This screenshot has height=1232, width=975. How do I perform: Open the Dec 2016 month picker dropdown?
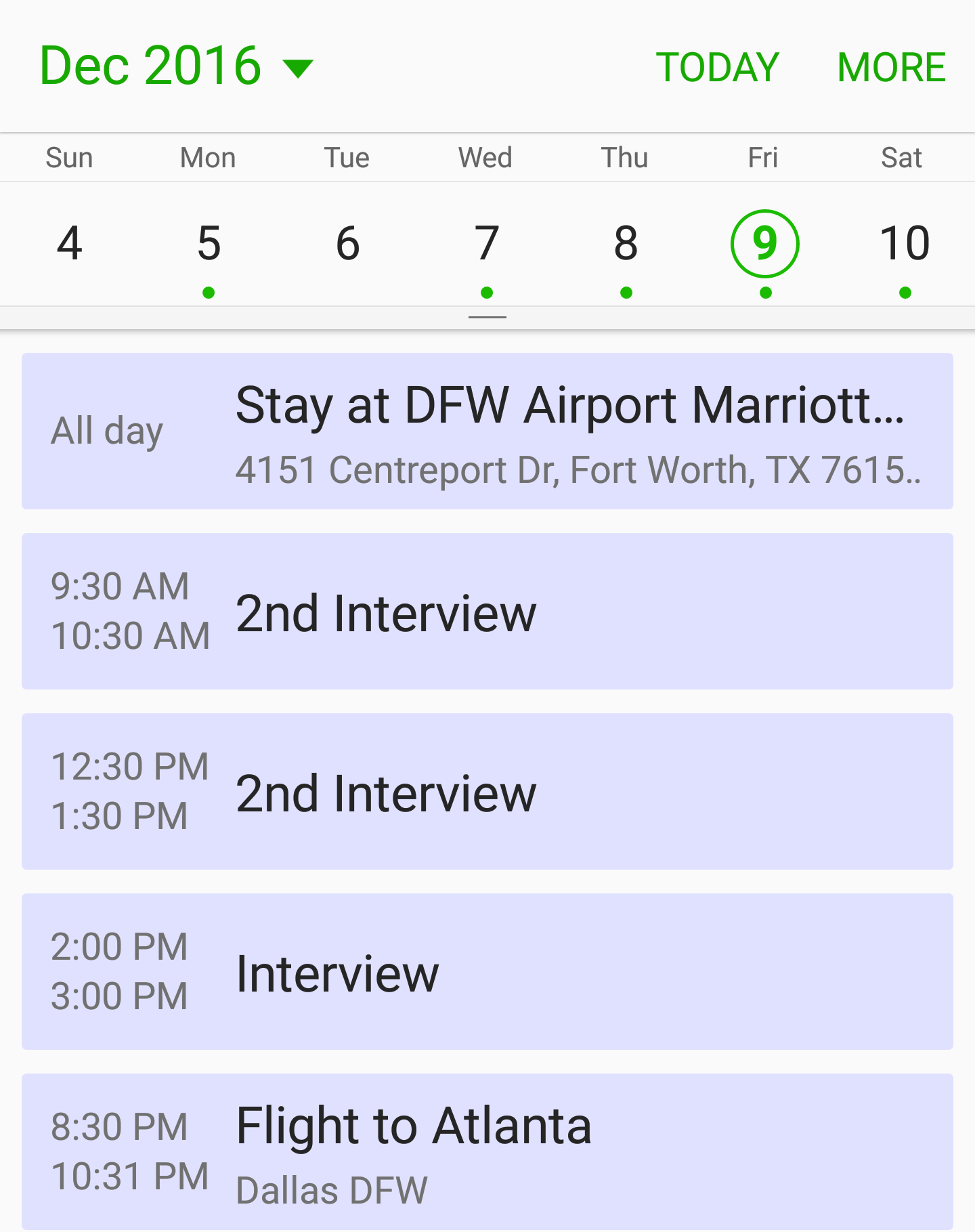(176, 66)
